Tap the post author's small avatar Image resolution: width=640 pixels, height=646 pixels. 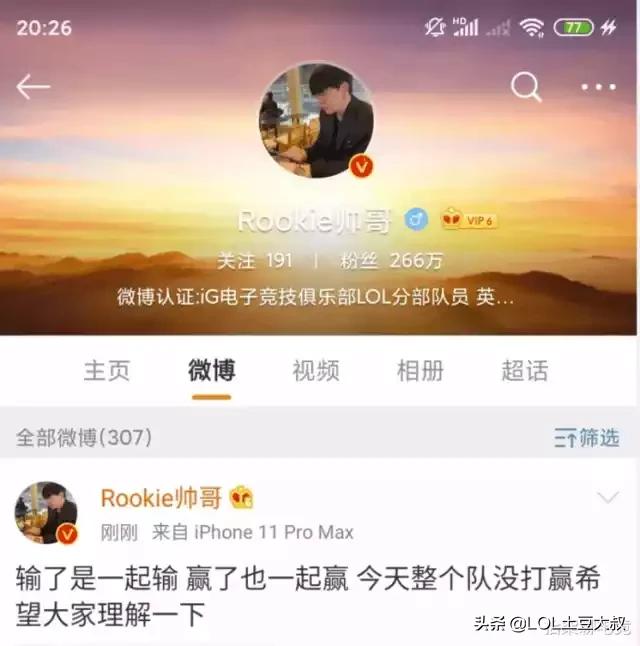point(46,512)
